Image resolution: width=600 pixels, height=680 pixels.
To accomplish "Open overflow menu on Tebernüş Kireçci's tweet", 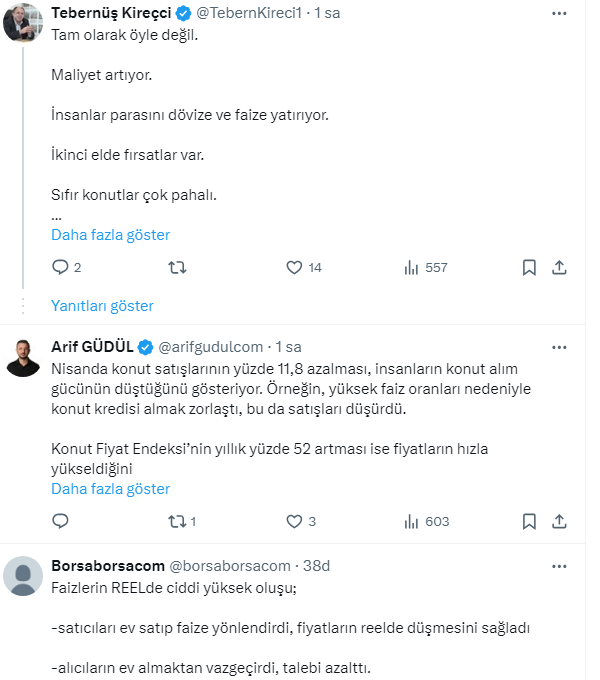I will pos(560,14).
